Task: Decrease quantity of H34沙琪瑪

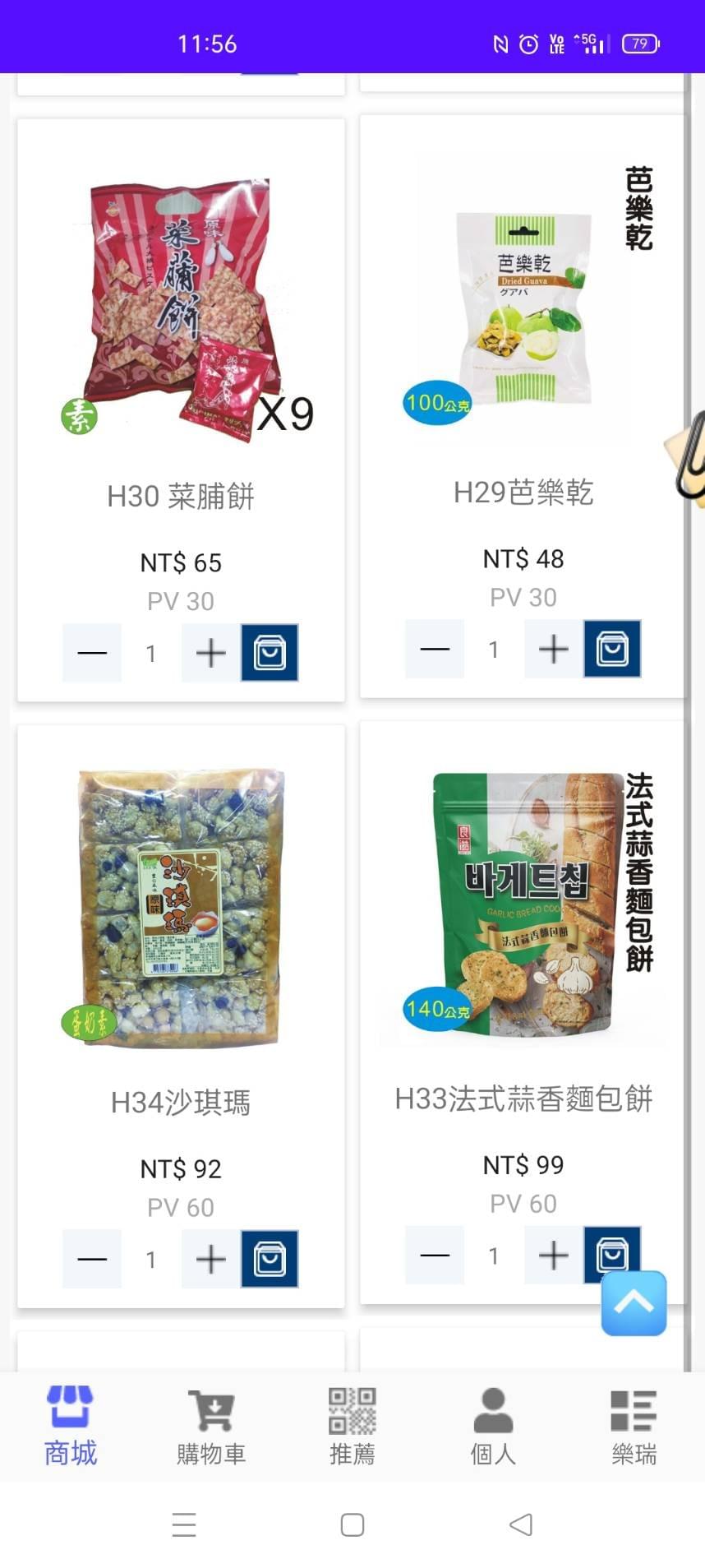Action: (x=92, y=1259)
